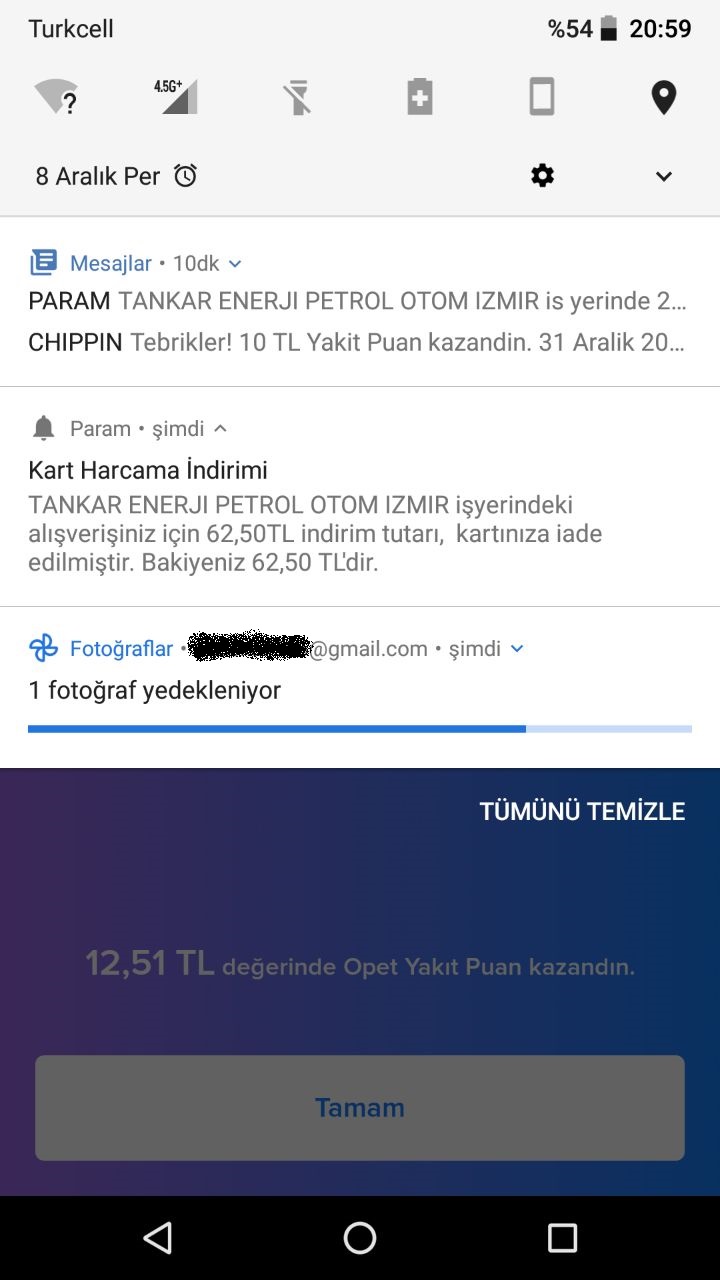
Task: Toggle the Wi-Fi quick setting
Action: click(56, 98)
